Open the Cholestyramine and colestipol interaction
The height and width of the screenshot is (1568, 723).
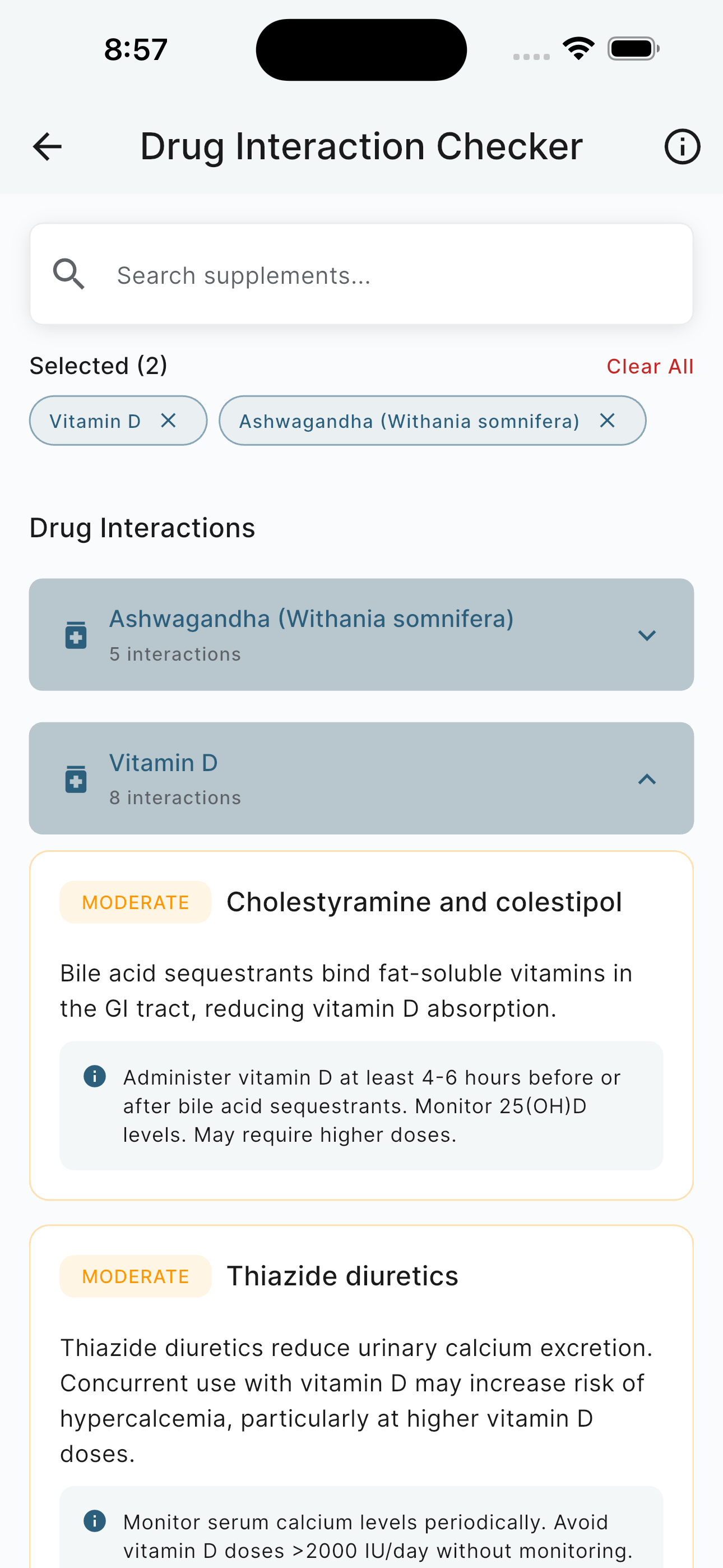coord(424,902)
